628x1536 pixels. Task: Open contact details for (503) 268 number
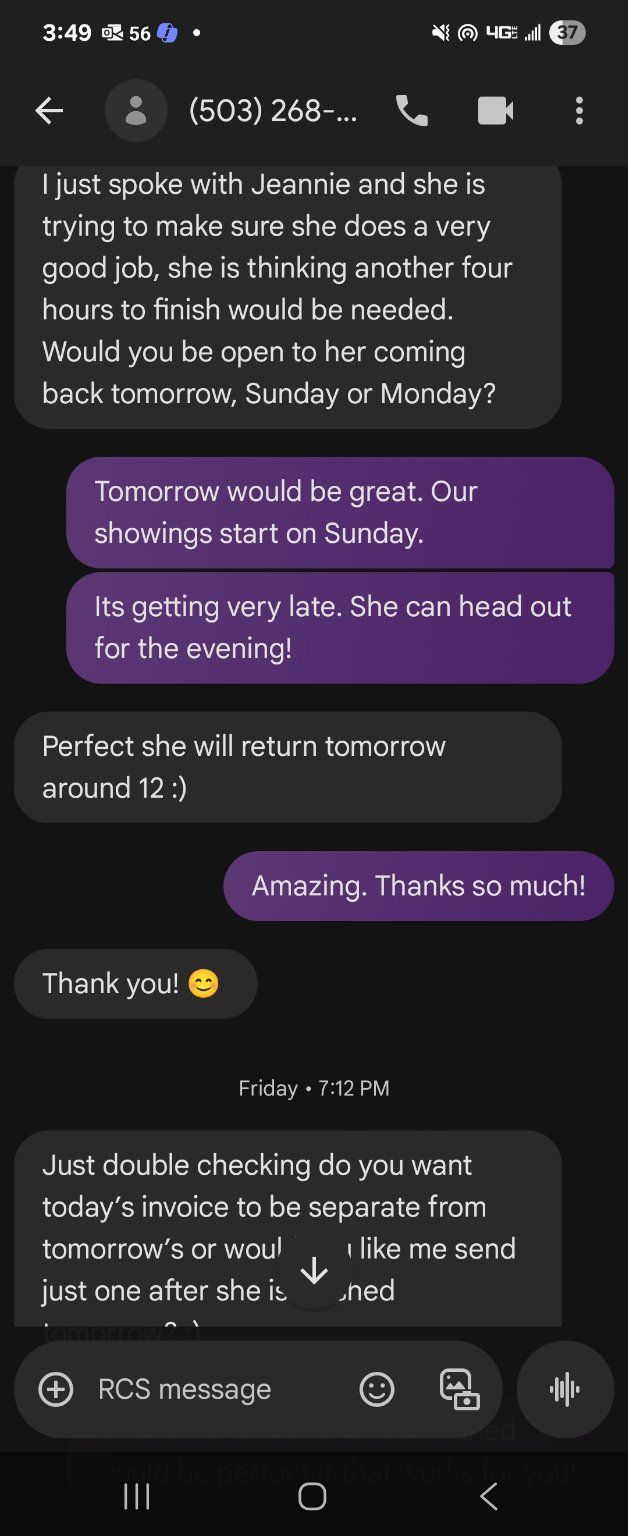(272, 111)
